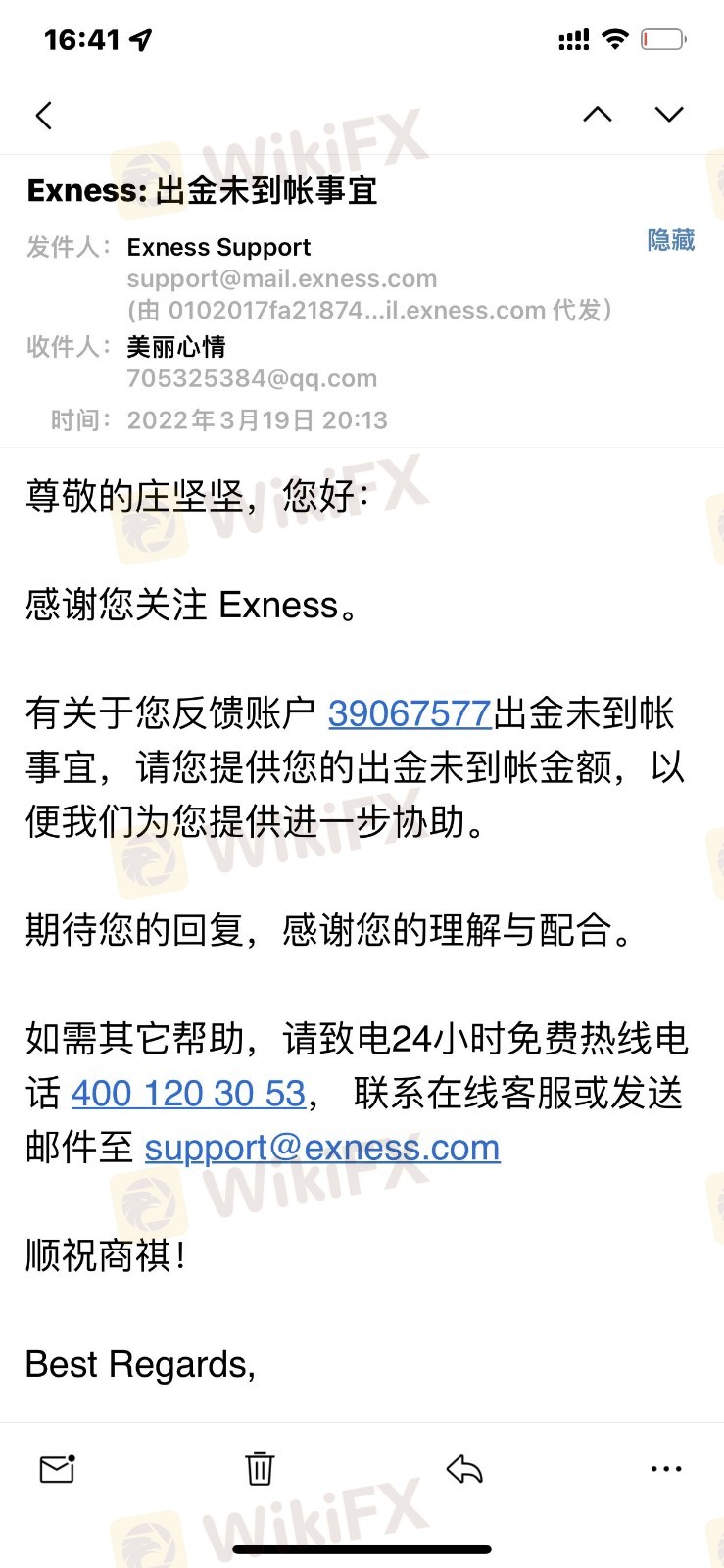Jump to the previous email
Viewport: 724px width, 1568px height.
pyautogui.click(x=598, y=115)
